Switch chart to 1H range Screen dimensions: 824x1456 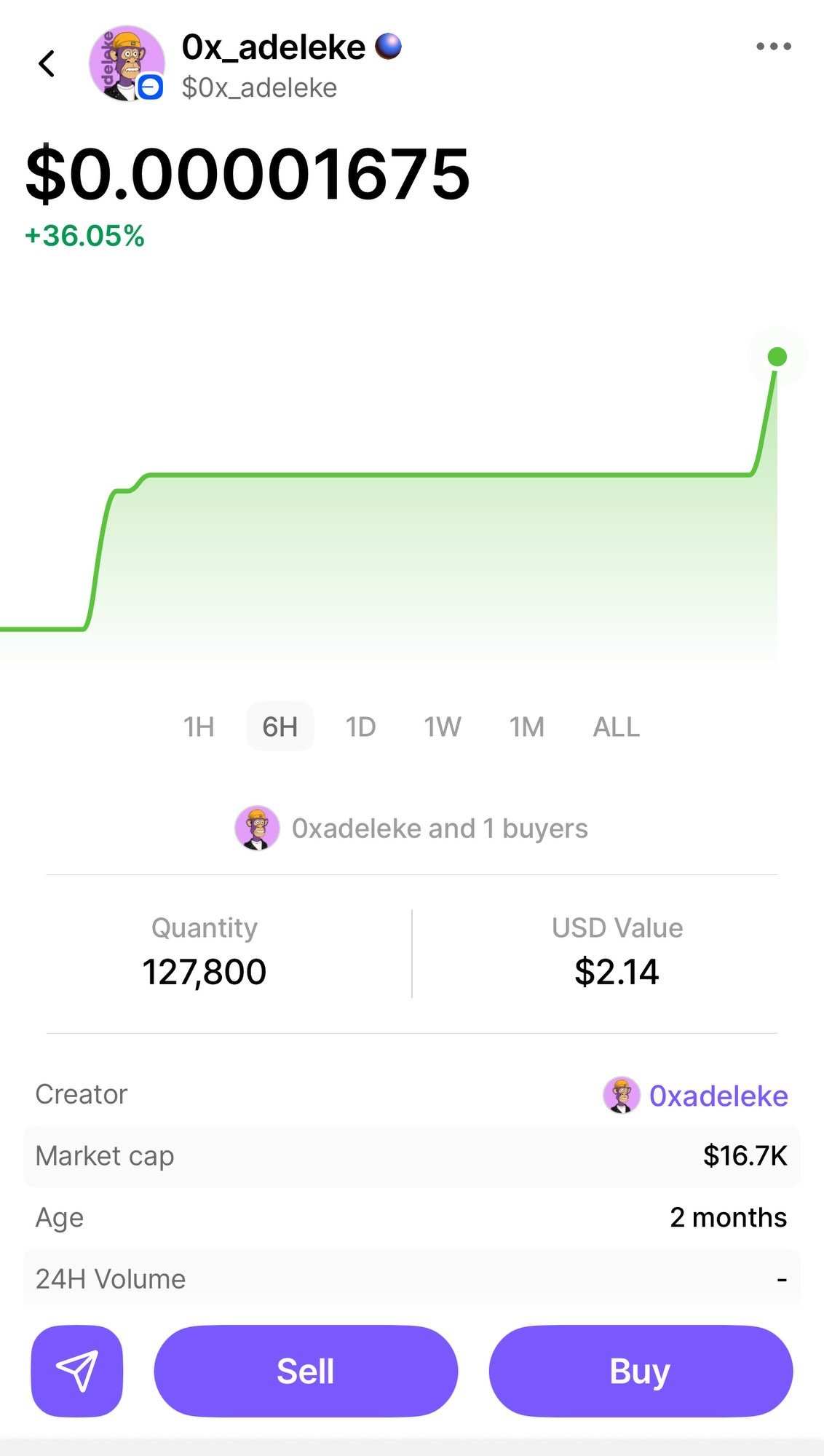(199, 727)
